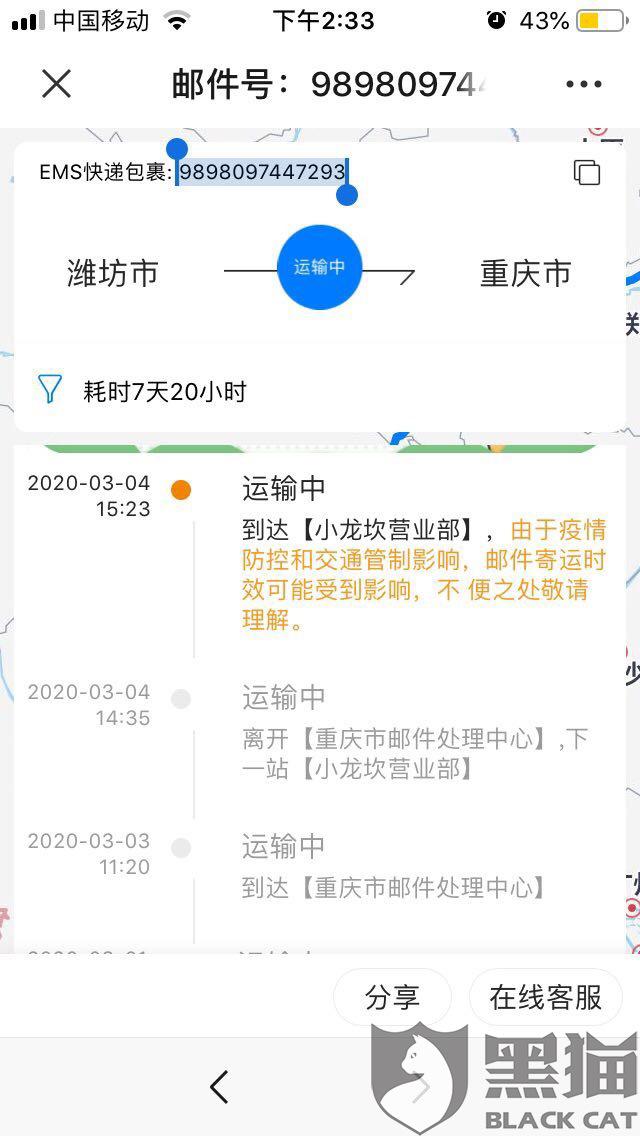Open the three-dot overflow menu

[583, 84]
